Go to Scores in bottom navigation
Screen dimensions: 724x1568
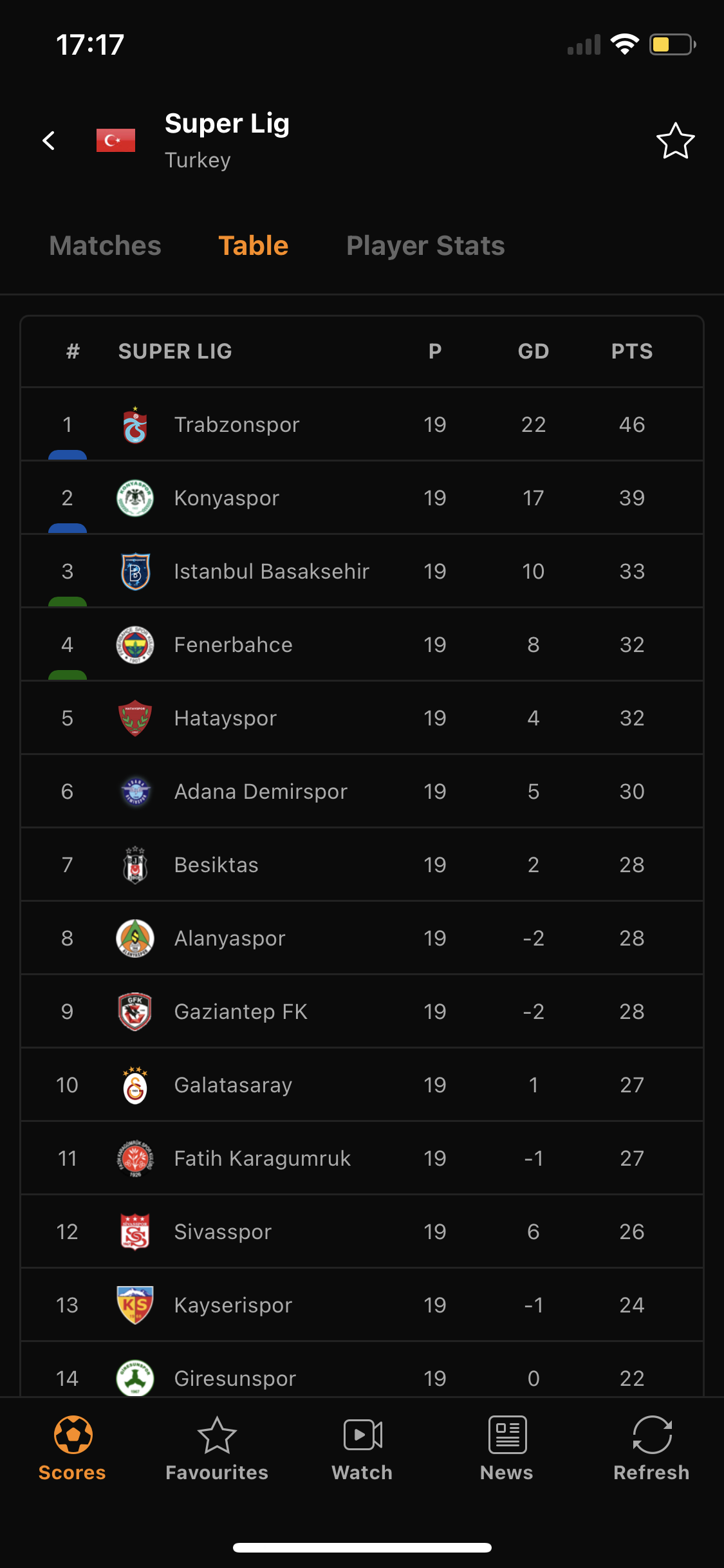coord(72,1448)
